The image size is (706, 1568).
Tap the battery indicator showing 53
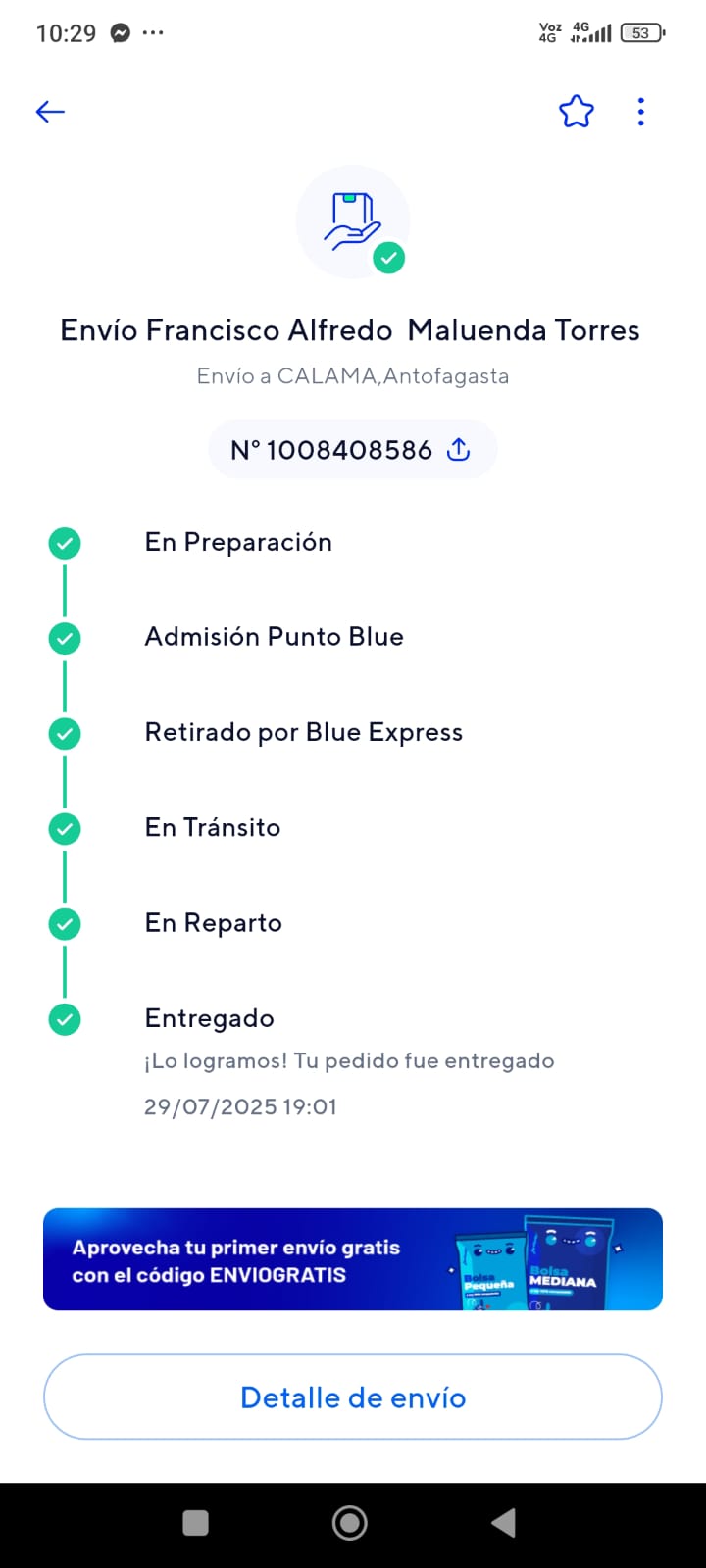coord(641,32)
